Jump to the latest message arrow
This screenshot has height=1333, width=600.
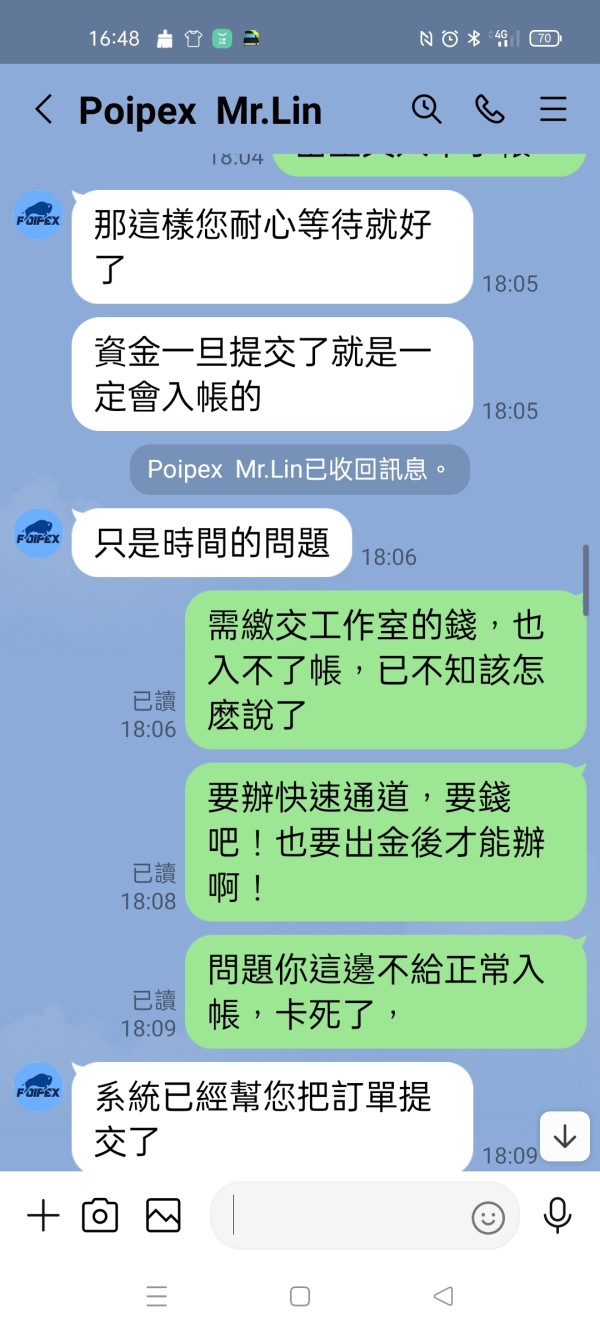coord(565,1136)
